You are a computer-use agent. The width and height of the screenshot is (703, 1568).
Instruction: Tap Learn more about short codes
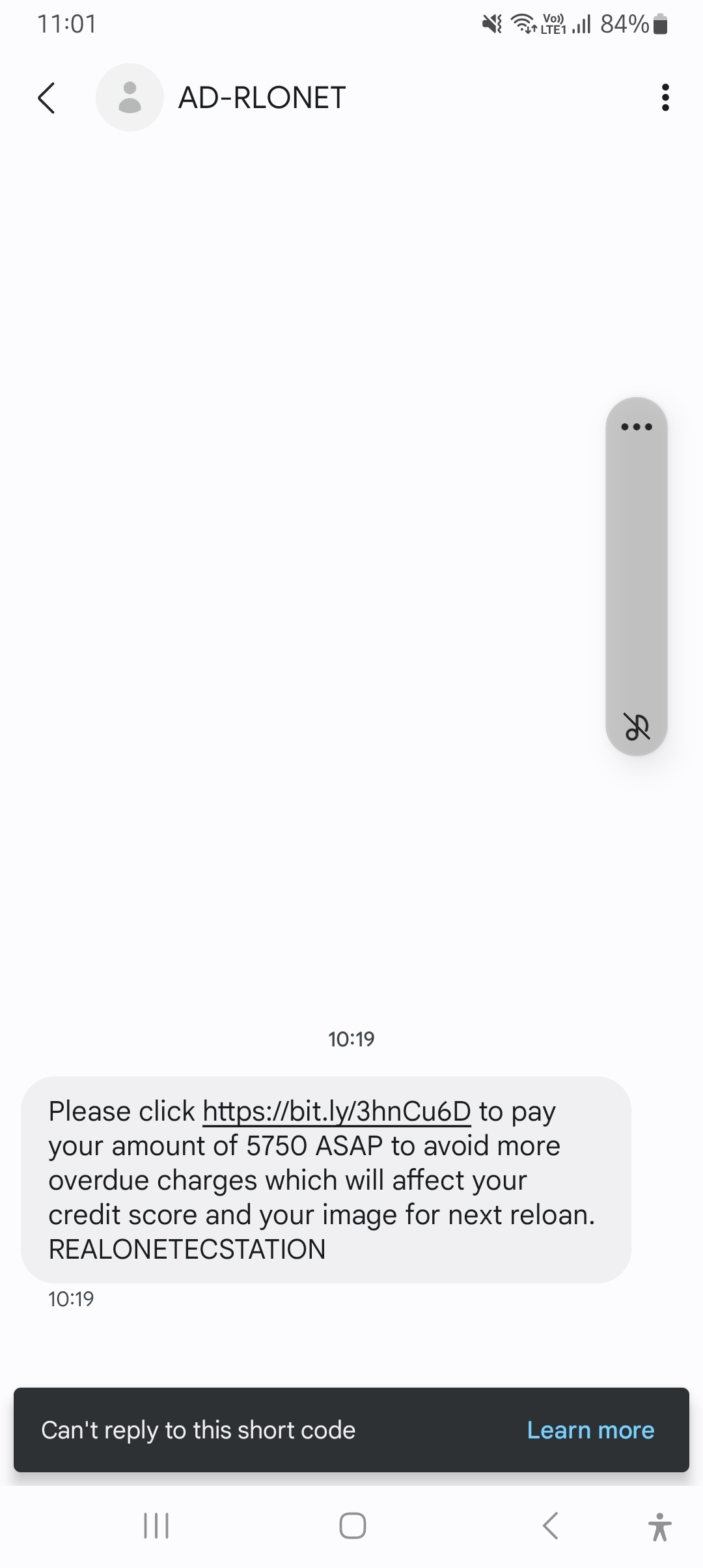click(590, 1430)
